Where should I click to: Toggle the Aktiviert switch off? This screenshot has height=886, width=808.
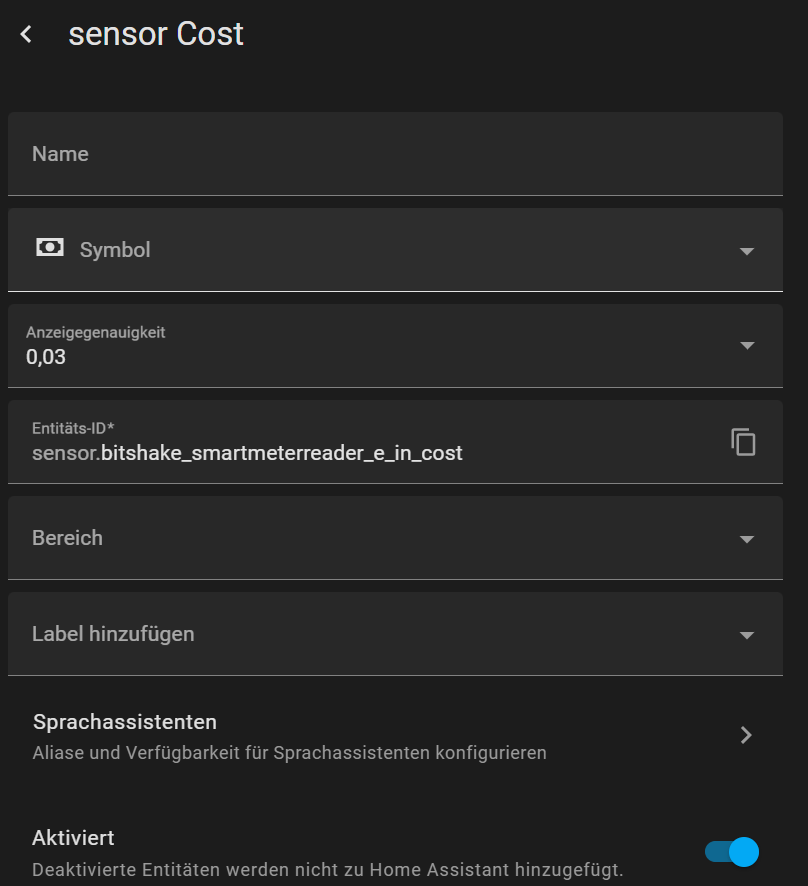pyautogui.click(x=732, y=851)
